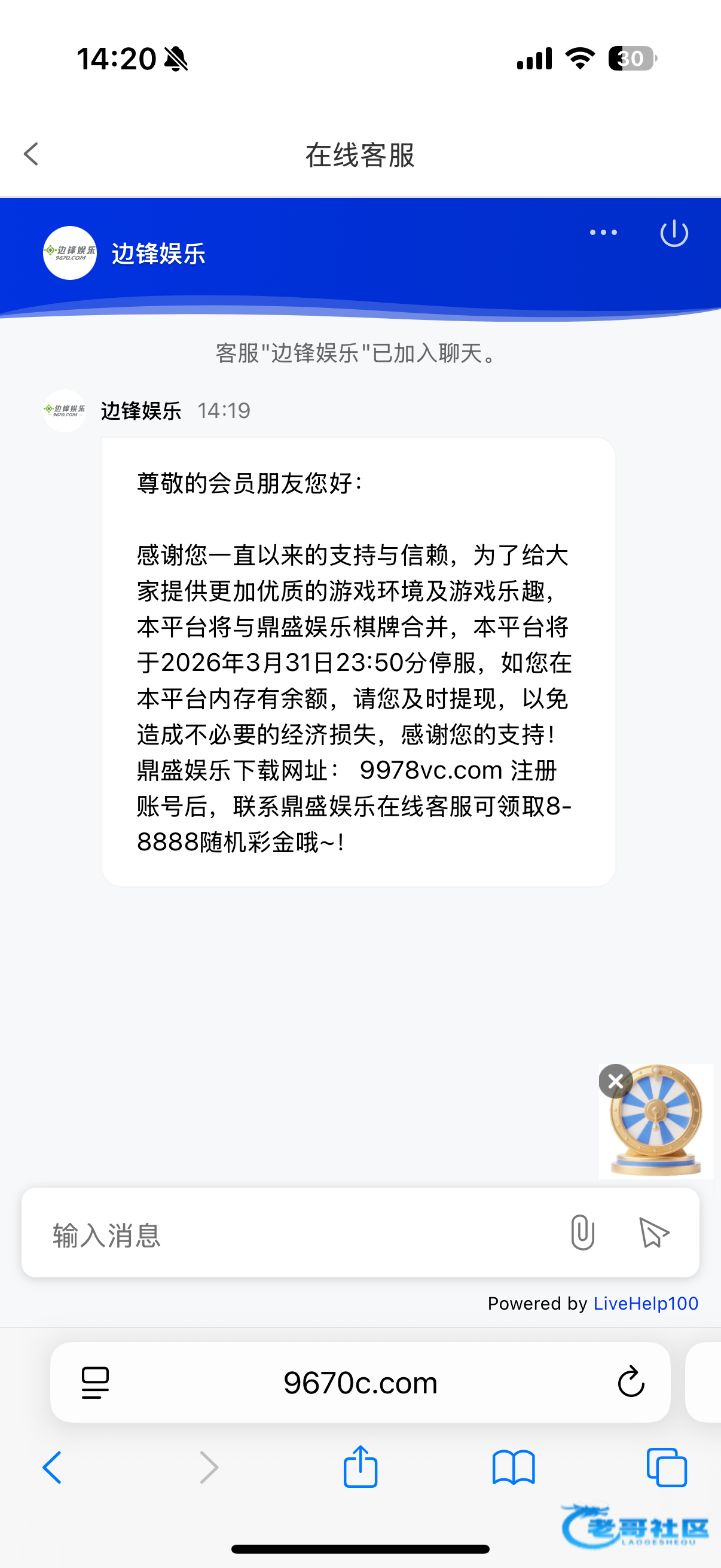The image size is (721, 1568).
Task: Attach a file with the paperclip icon
Action: 582,1233
